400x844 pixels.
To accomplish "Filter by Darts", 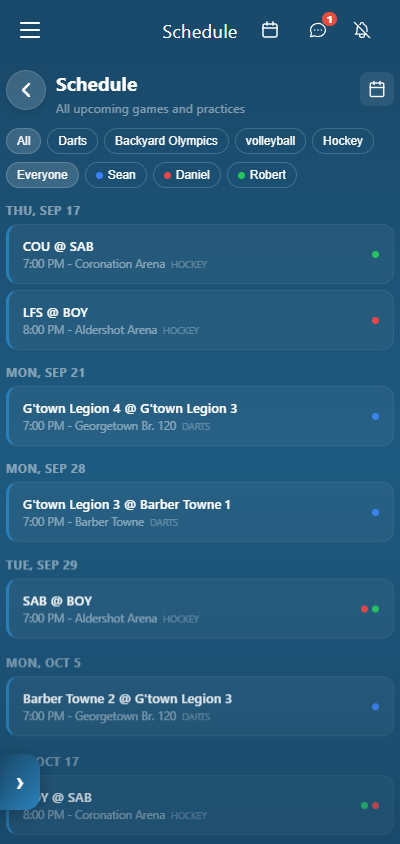I will [73, 141].
